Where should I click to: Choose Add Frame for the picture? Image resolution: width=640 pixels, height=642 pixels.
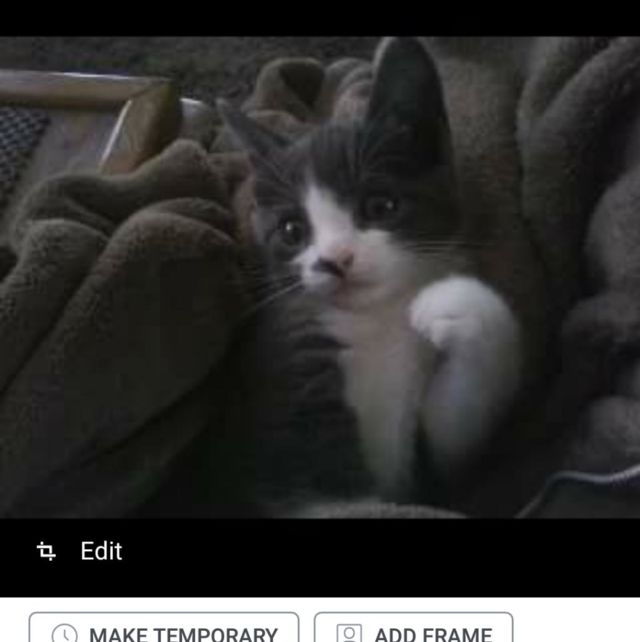click(x=414, y=630)
